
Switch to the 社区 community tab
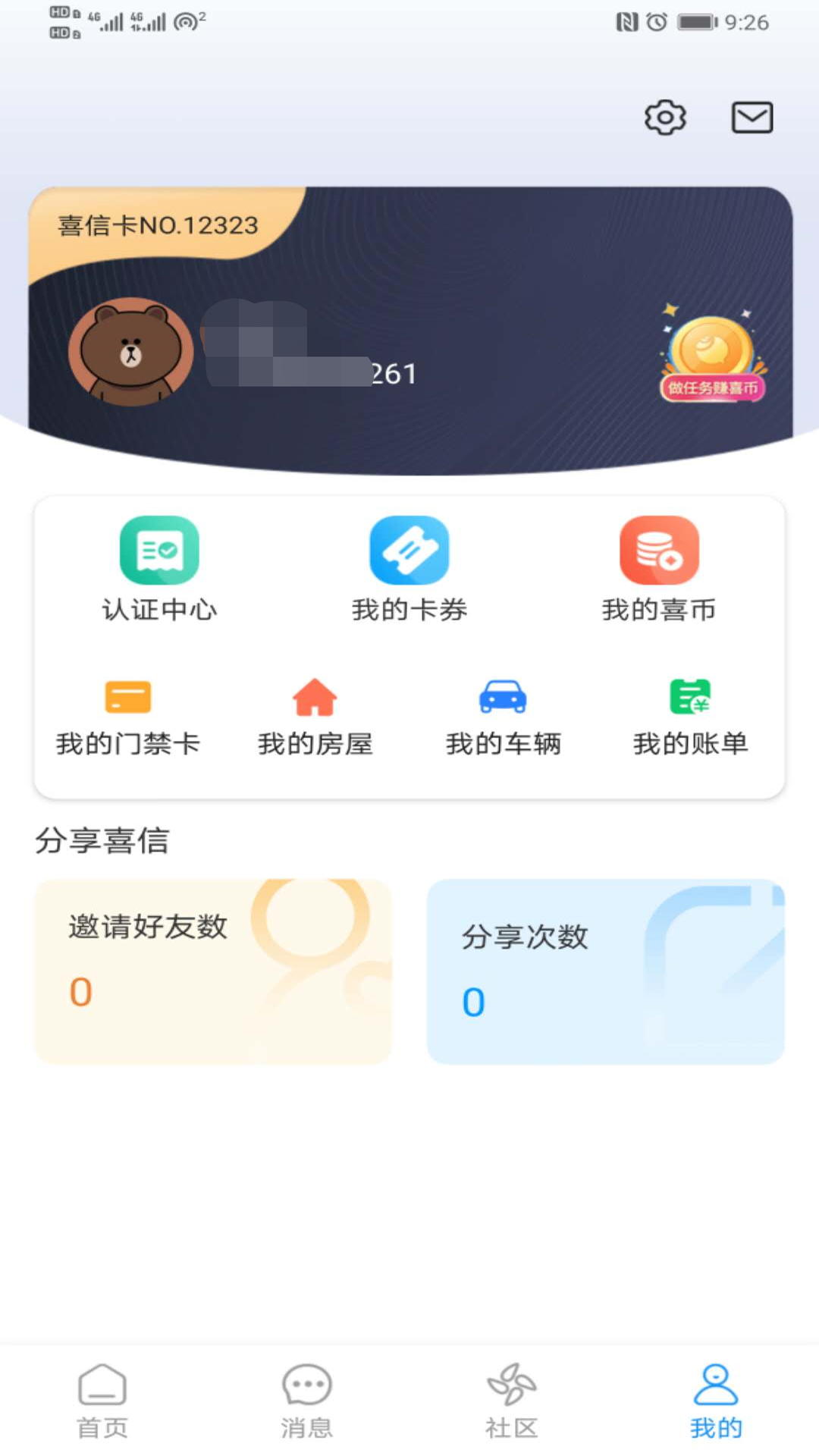coord(512,1399)
